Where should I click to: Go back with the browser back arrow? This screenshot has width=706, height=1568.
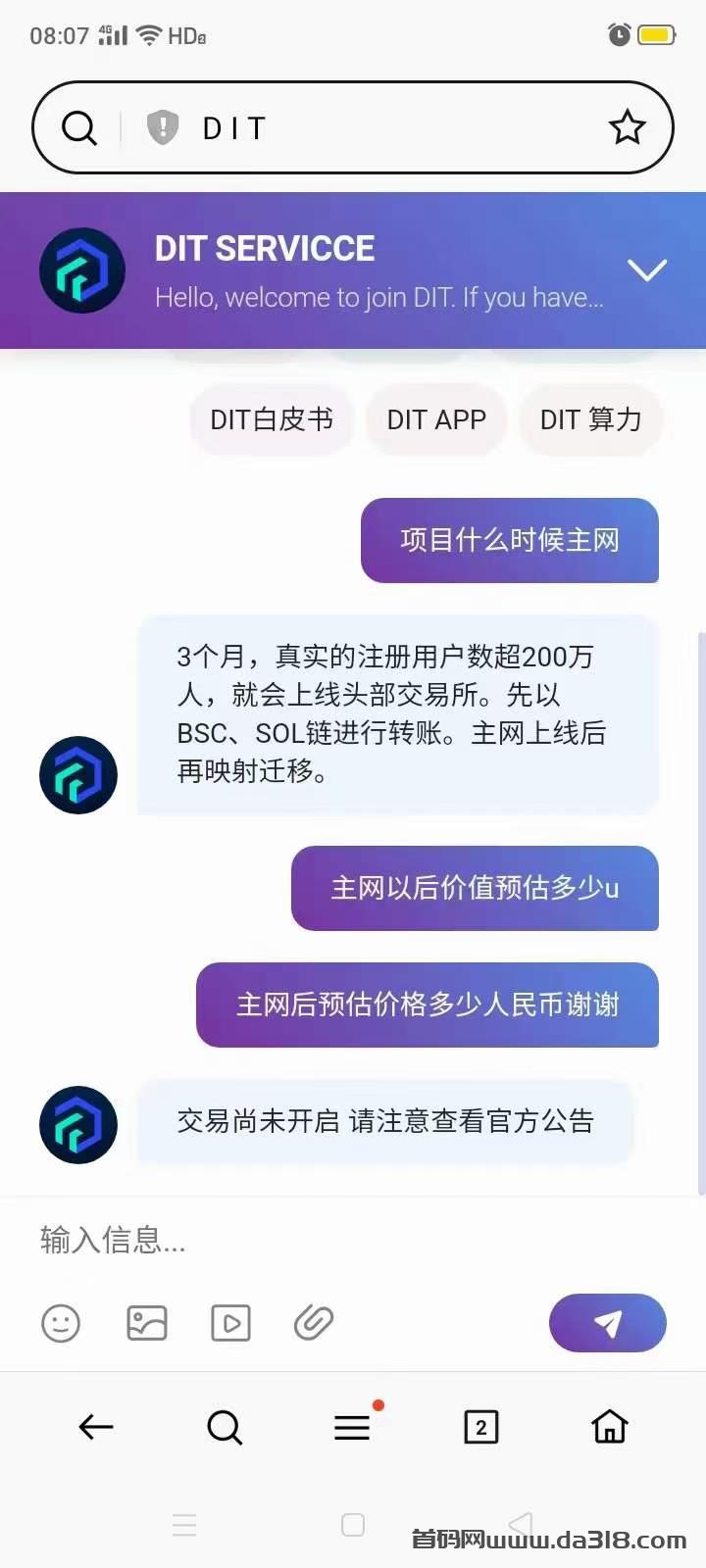click(96, 1427)
